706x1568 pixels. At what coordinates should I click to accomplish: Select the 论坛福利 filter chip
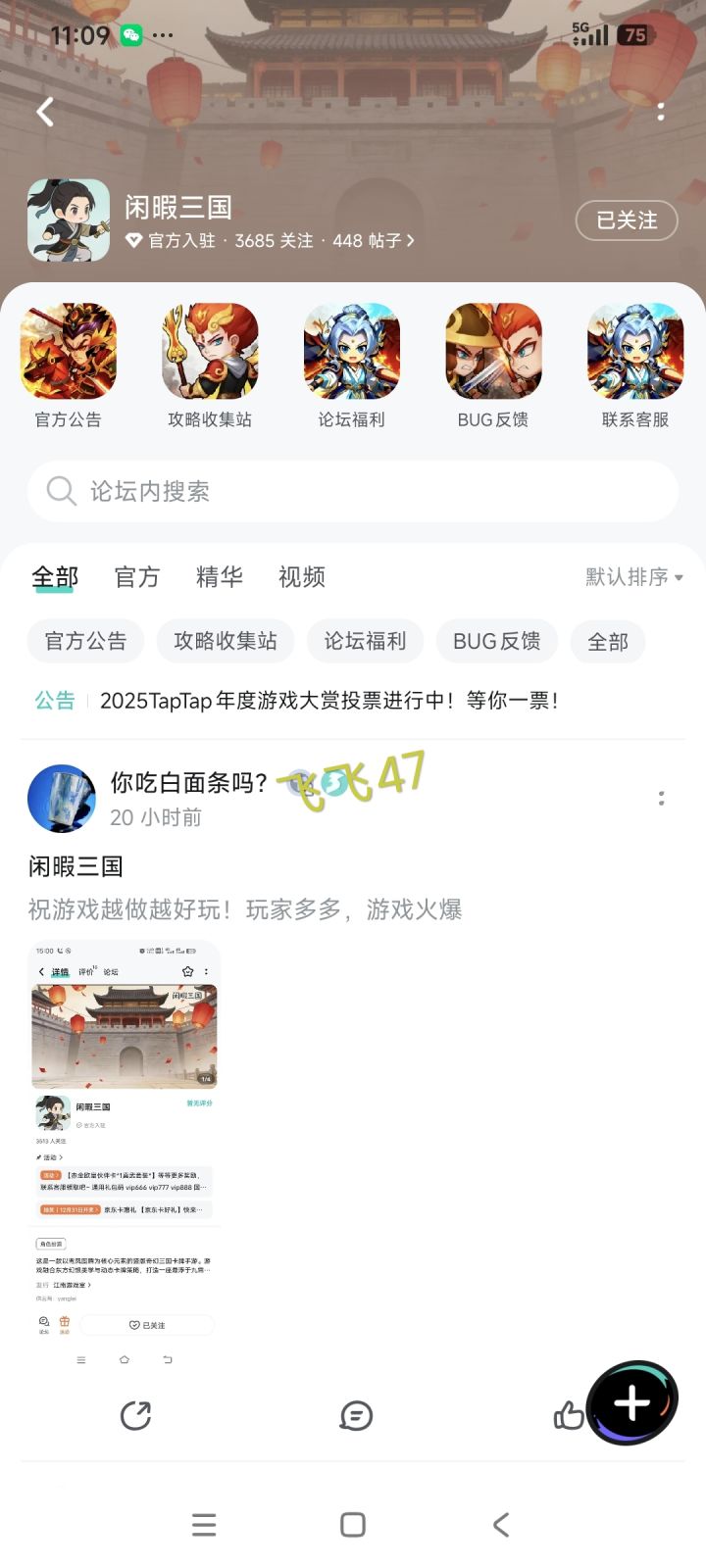pos(365,642)
